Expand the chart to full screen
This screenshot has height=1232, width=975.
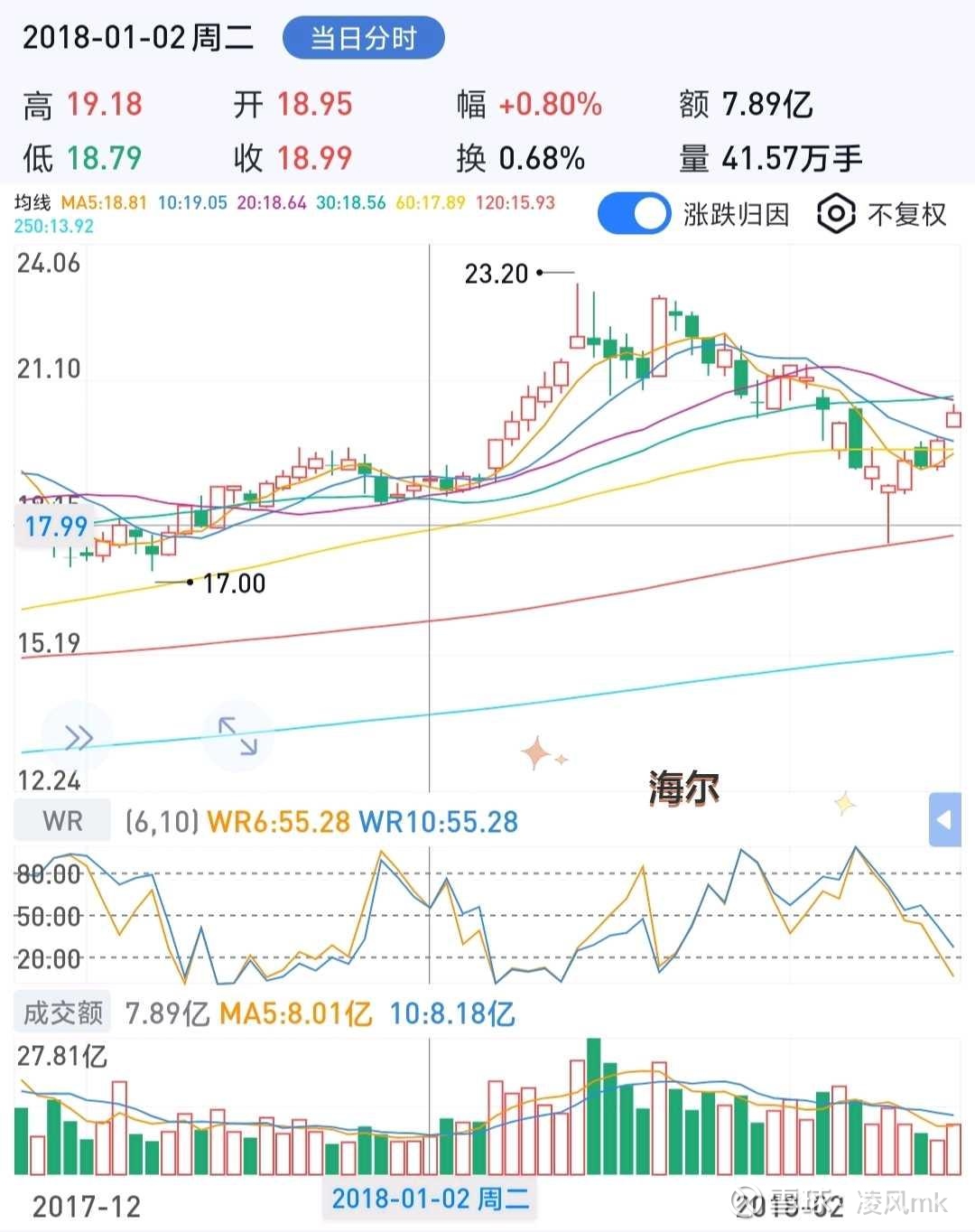pos(238,736)
